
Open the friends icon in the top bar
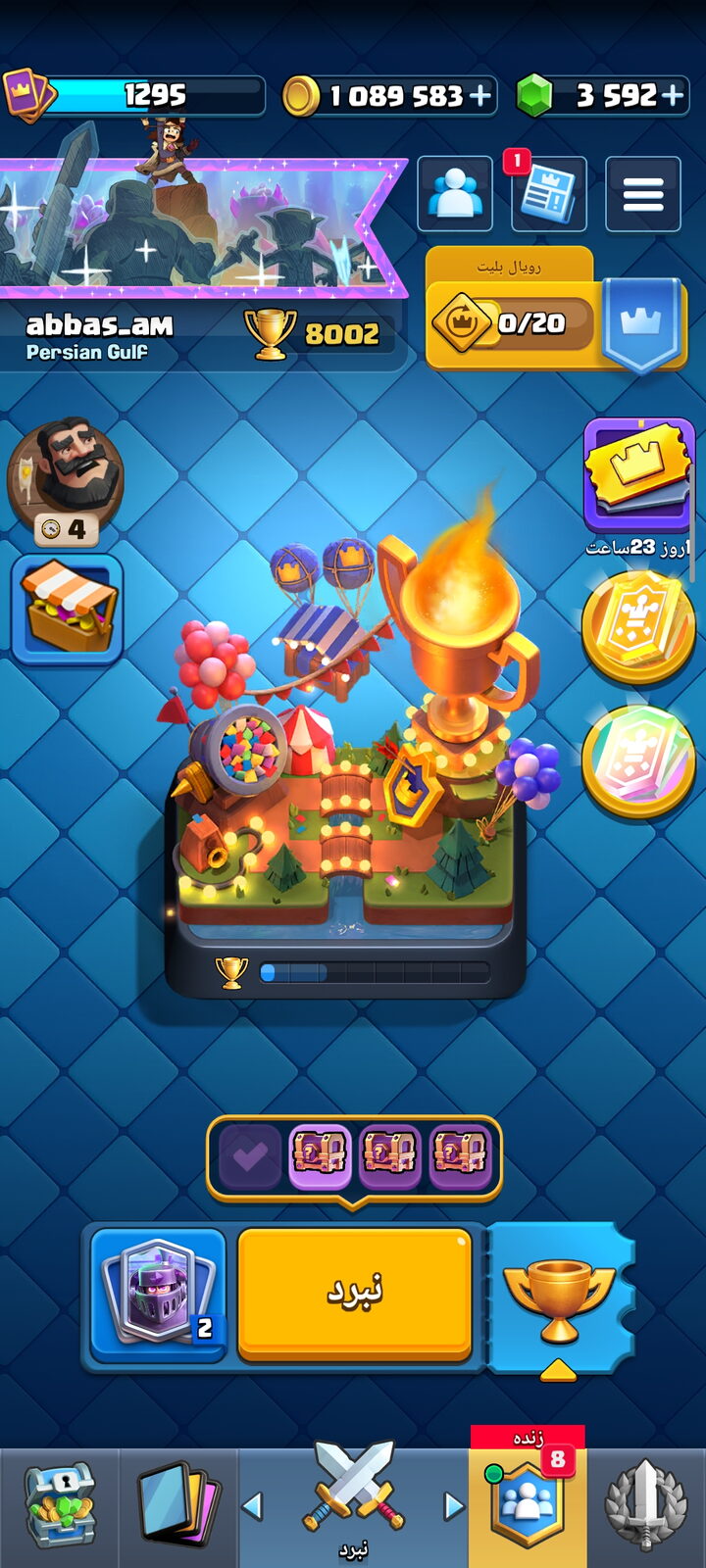click(455, 194)
